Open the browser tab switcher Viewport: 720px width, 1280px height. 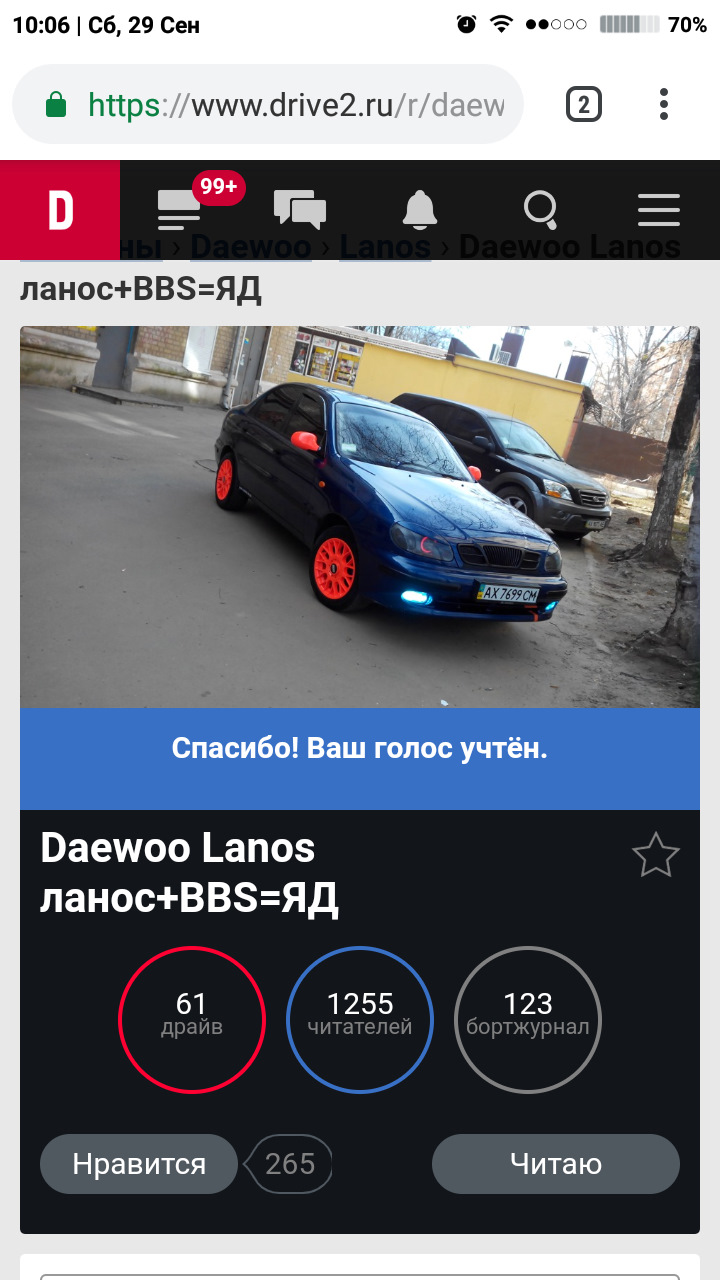tap(584, 105)
